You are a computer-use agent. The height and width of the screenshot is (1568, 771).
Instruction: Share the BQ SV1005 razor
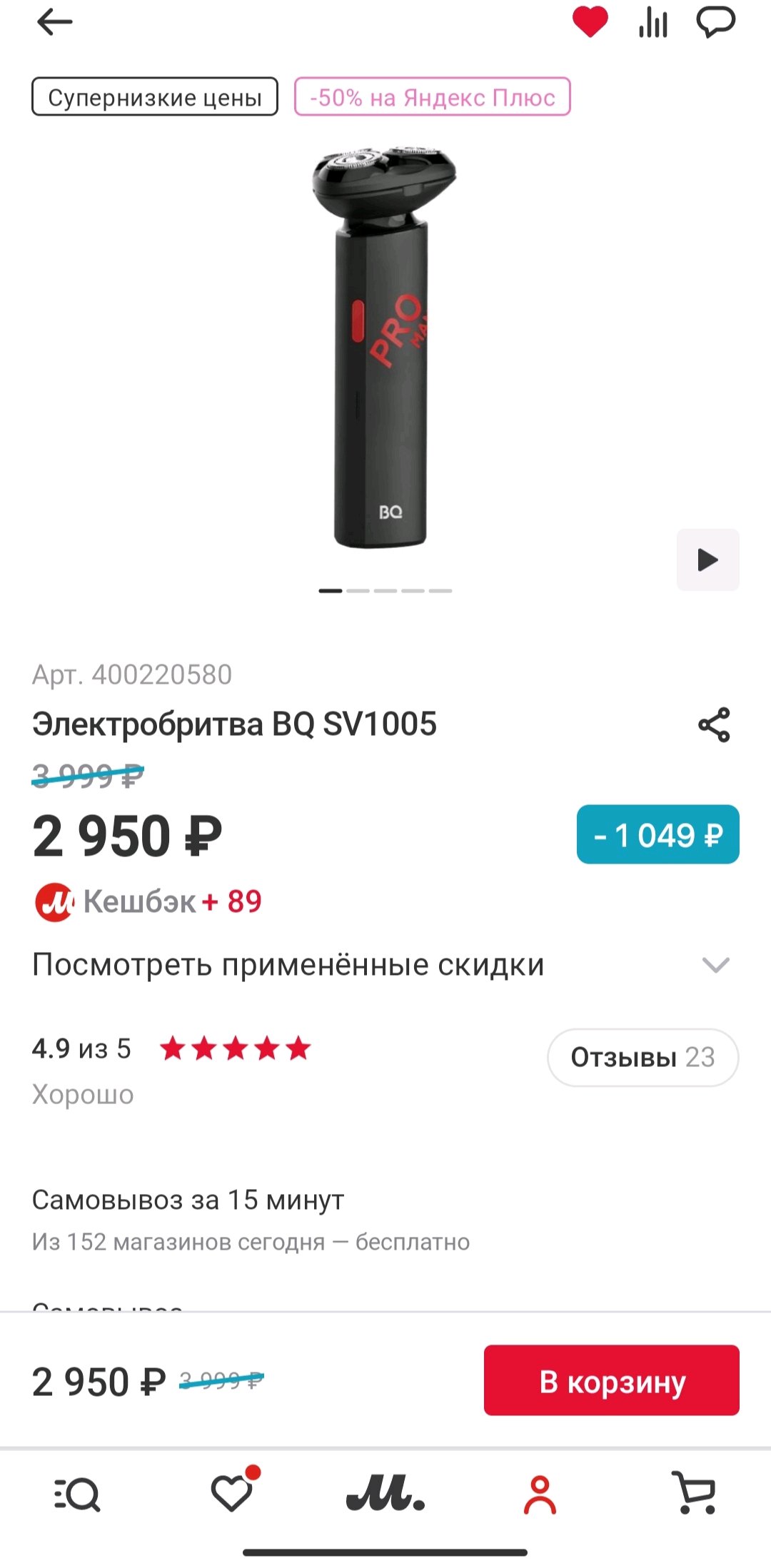(714, 725)
